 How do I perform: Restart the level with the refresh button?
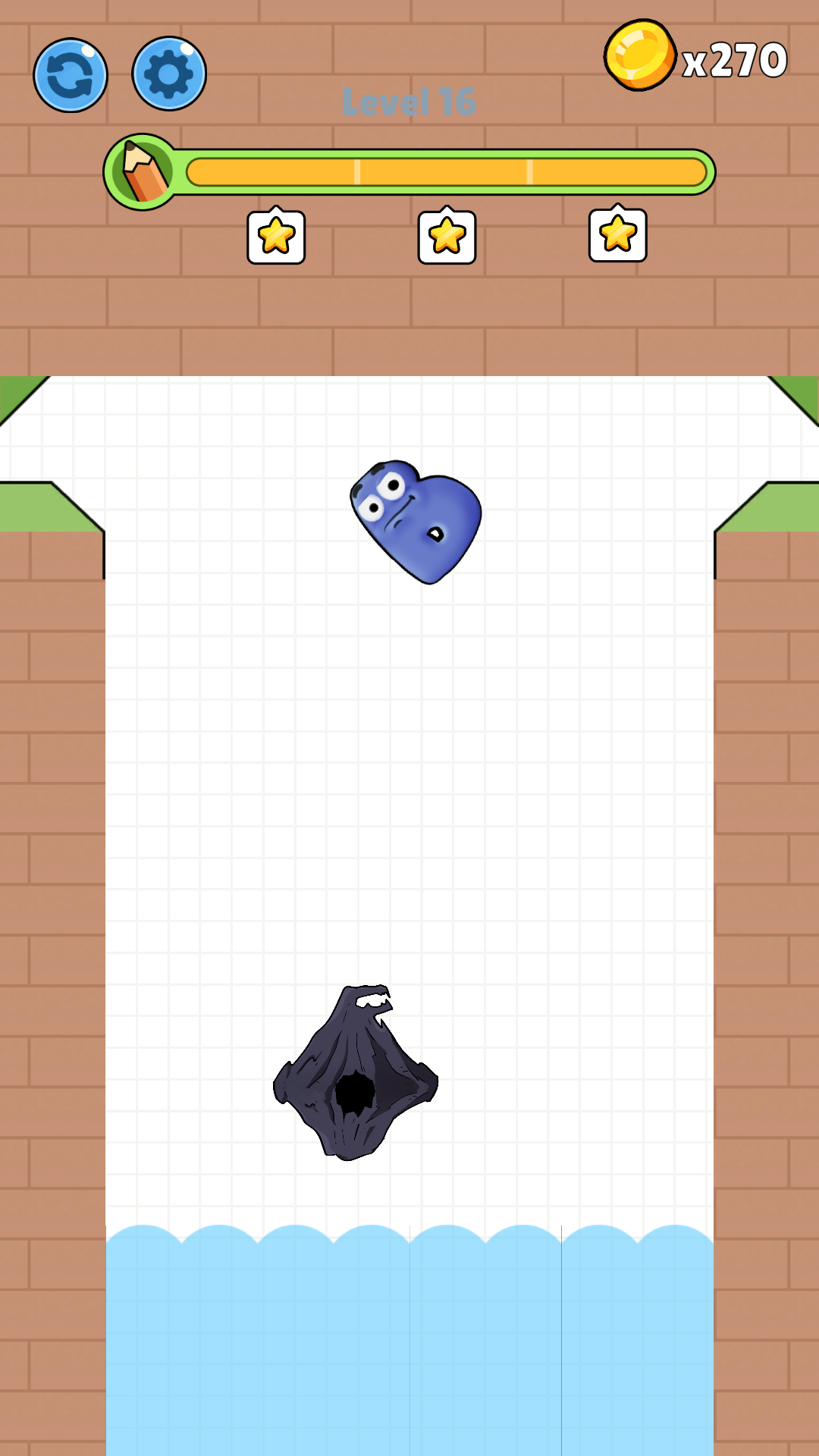pyautogui.click(x=71, y=75)
